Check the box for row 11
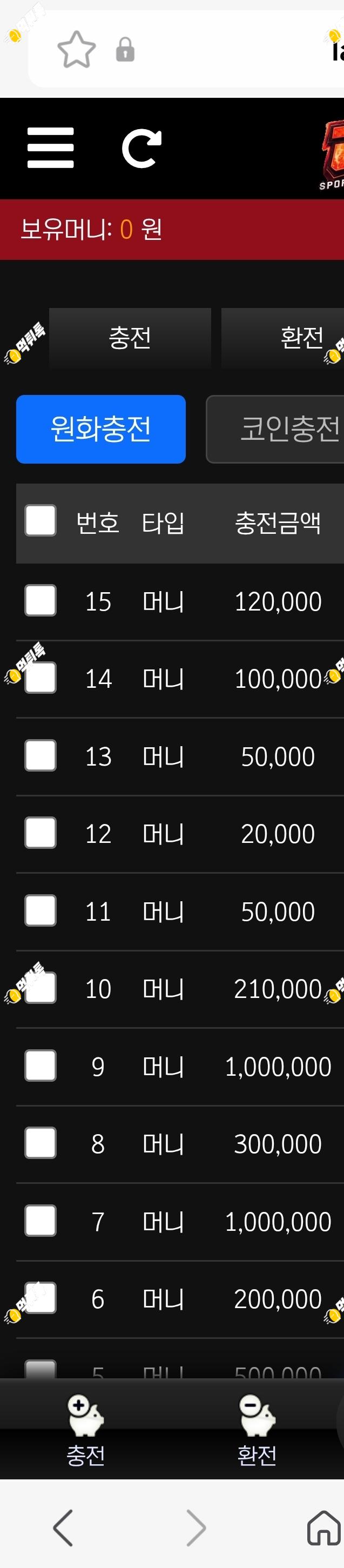The height and width of the screenshot is (1568, 344). [40, 910]
